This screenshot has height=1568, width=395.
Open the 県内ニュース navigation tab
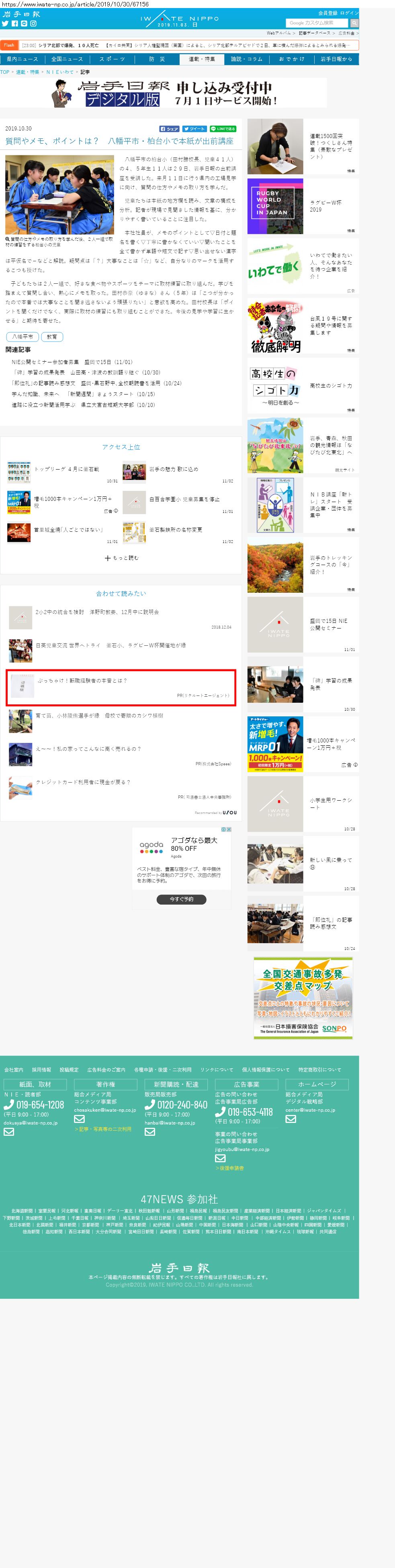(22, 59)
